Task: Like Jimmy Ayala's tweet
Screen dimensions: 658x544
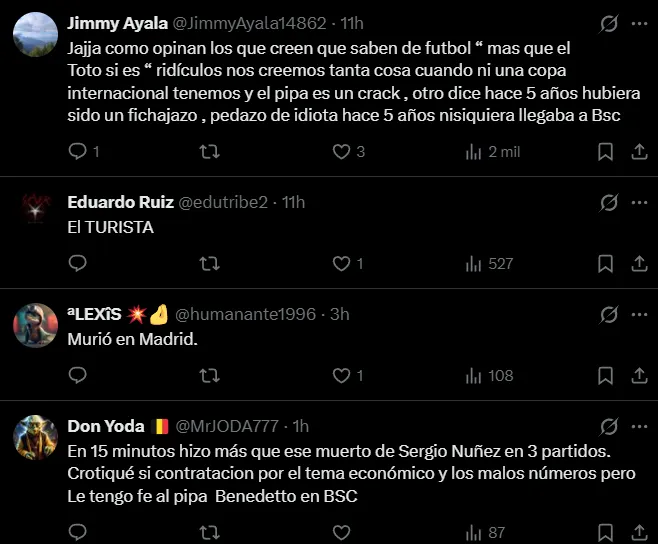Action: click(x=341, y=152)
